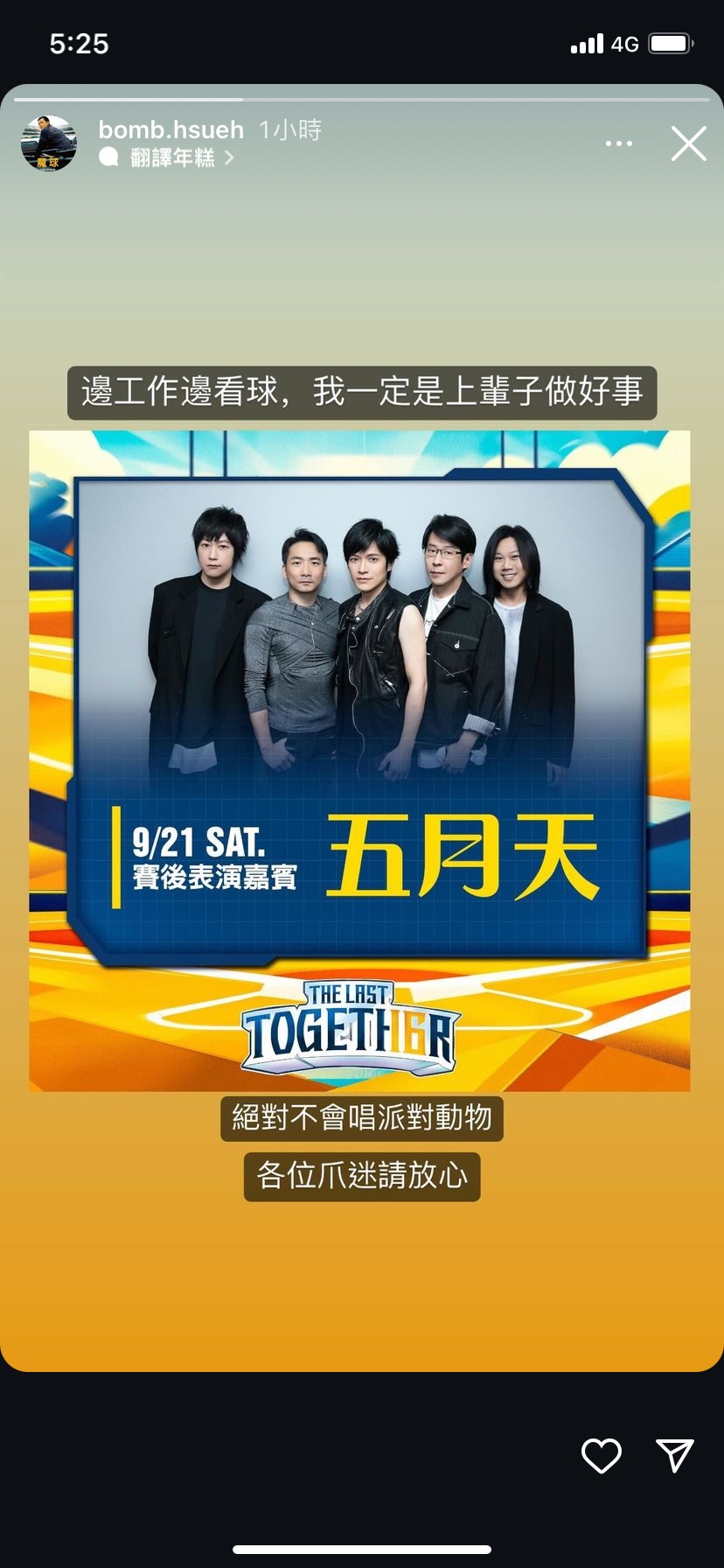Viewport: 724px width, 1568px height.
Task: Tap the 翻譯年糕 translation link
Action: [x=172, y=157]
